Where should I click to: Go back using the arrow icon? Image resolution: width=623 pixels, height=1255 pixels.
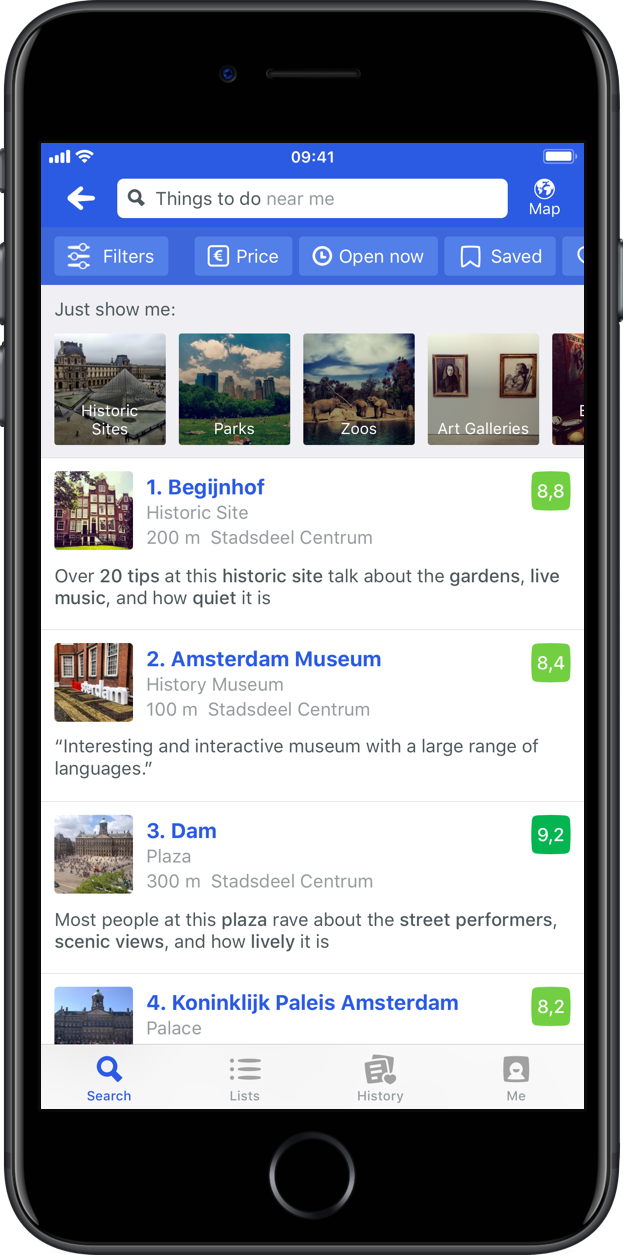point(81,198)
